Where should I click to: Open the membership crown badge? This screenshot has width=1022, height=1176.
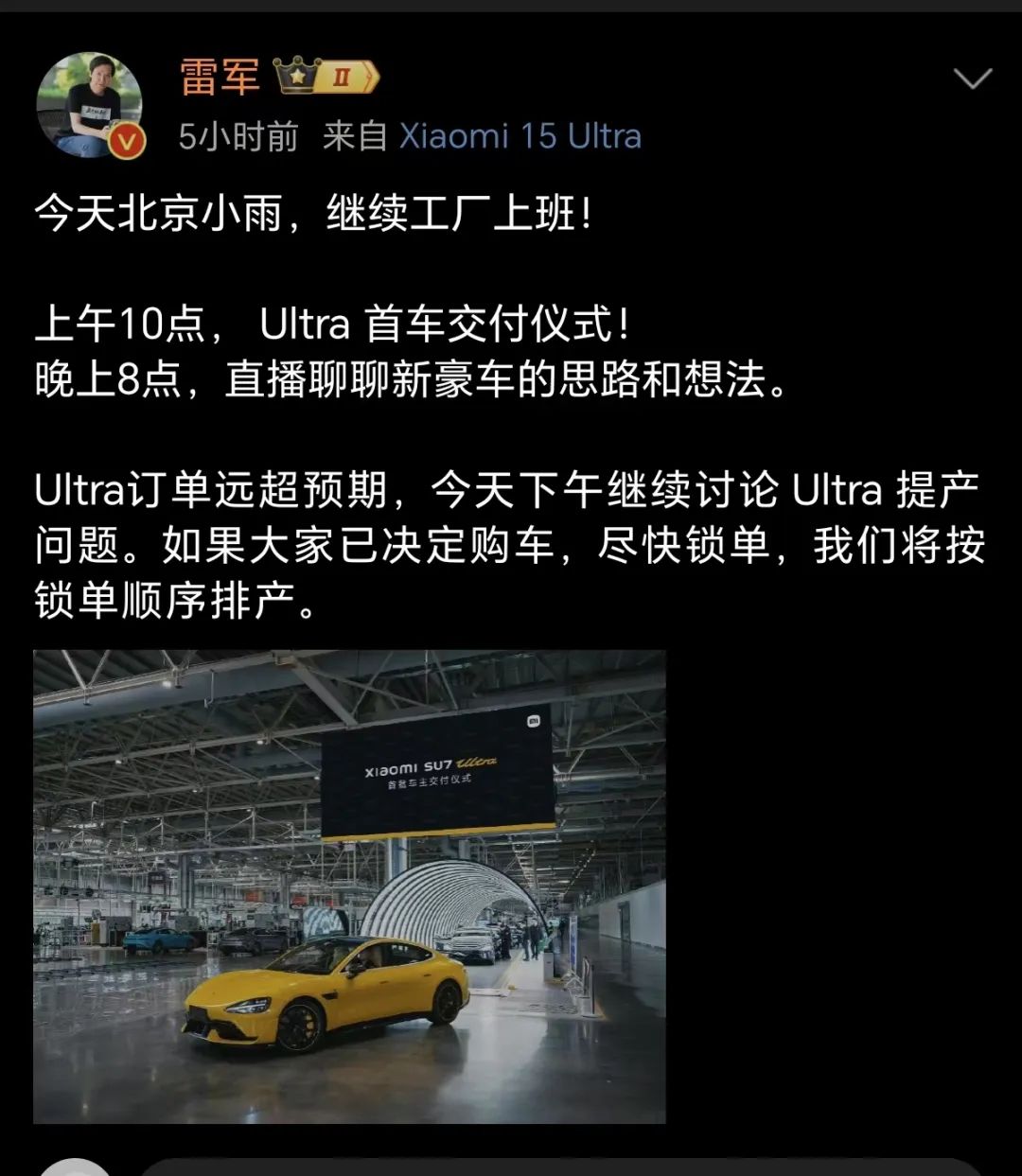(326, 77)
